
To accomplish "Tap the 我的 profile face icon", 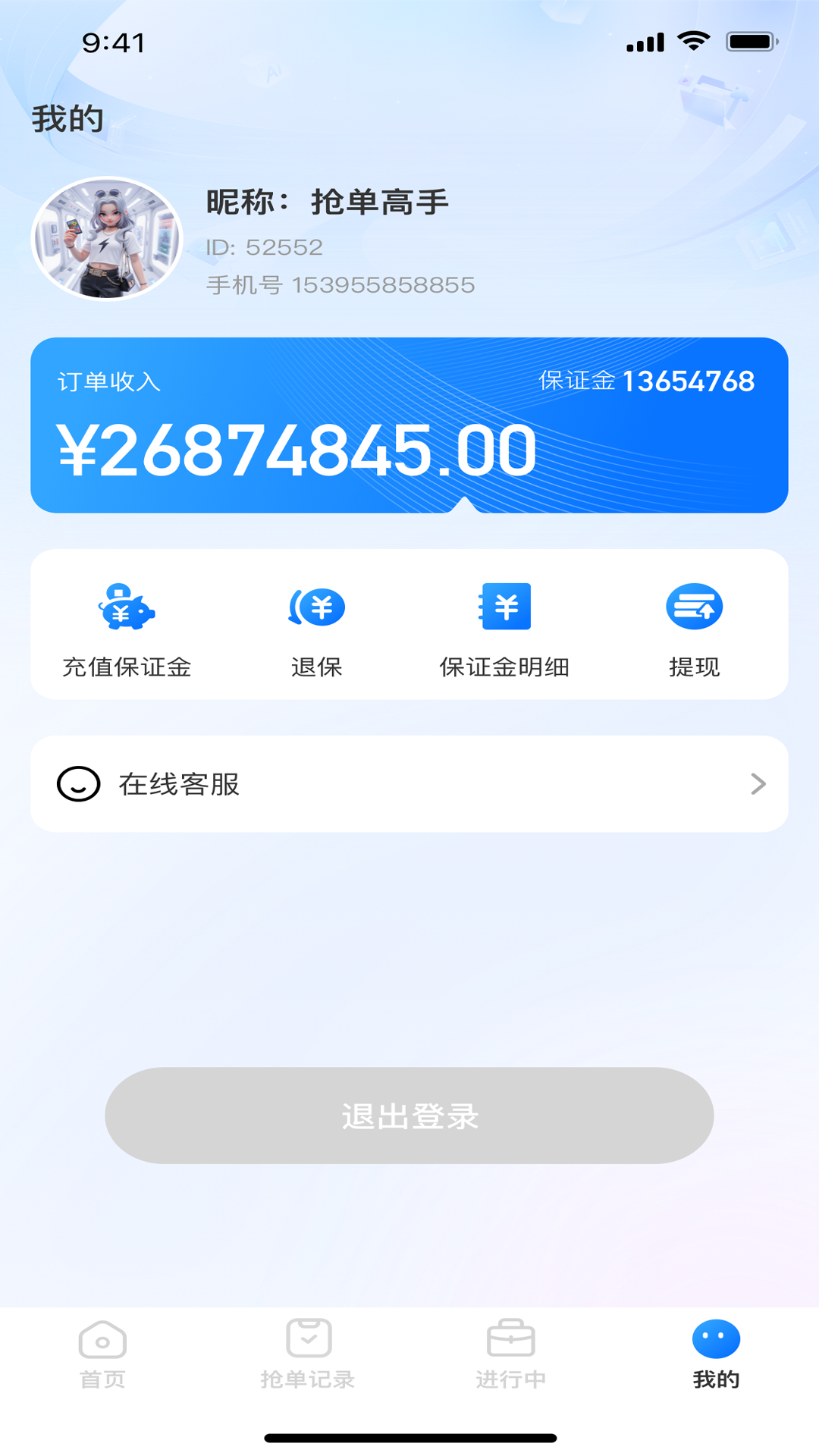I will click(715, 1339).
